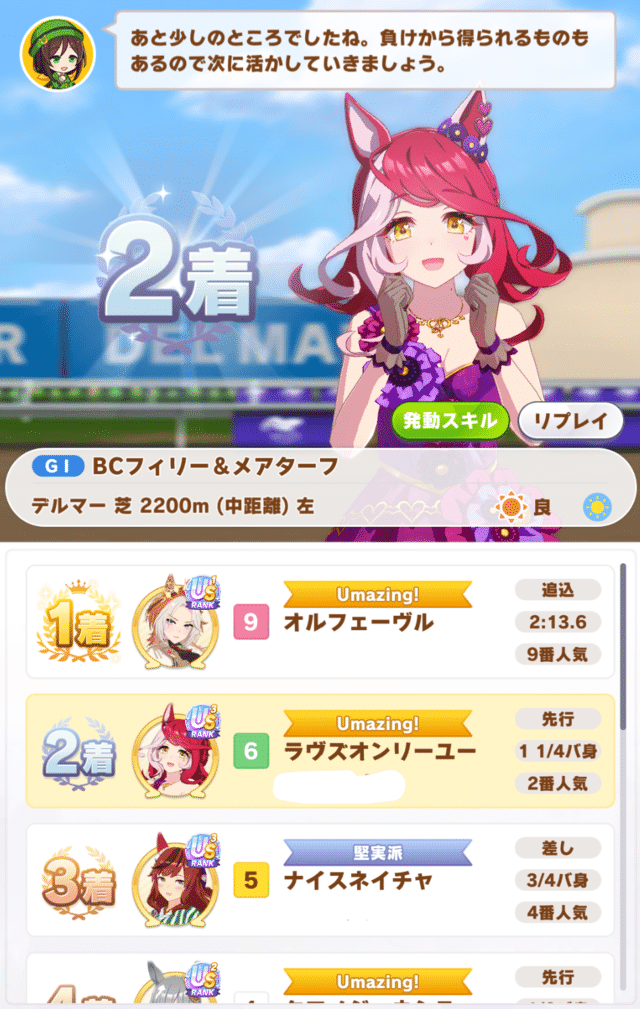Select ラヴズオンリーユー's 2nd place result row
Viewport: 640px width, 1009px height.
320,752
